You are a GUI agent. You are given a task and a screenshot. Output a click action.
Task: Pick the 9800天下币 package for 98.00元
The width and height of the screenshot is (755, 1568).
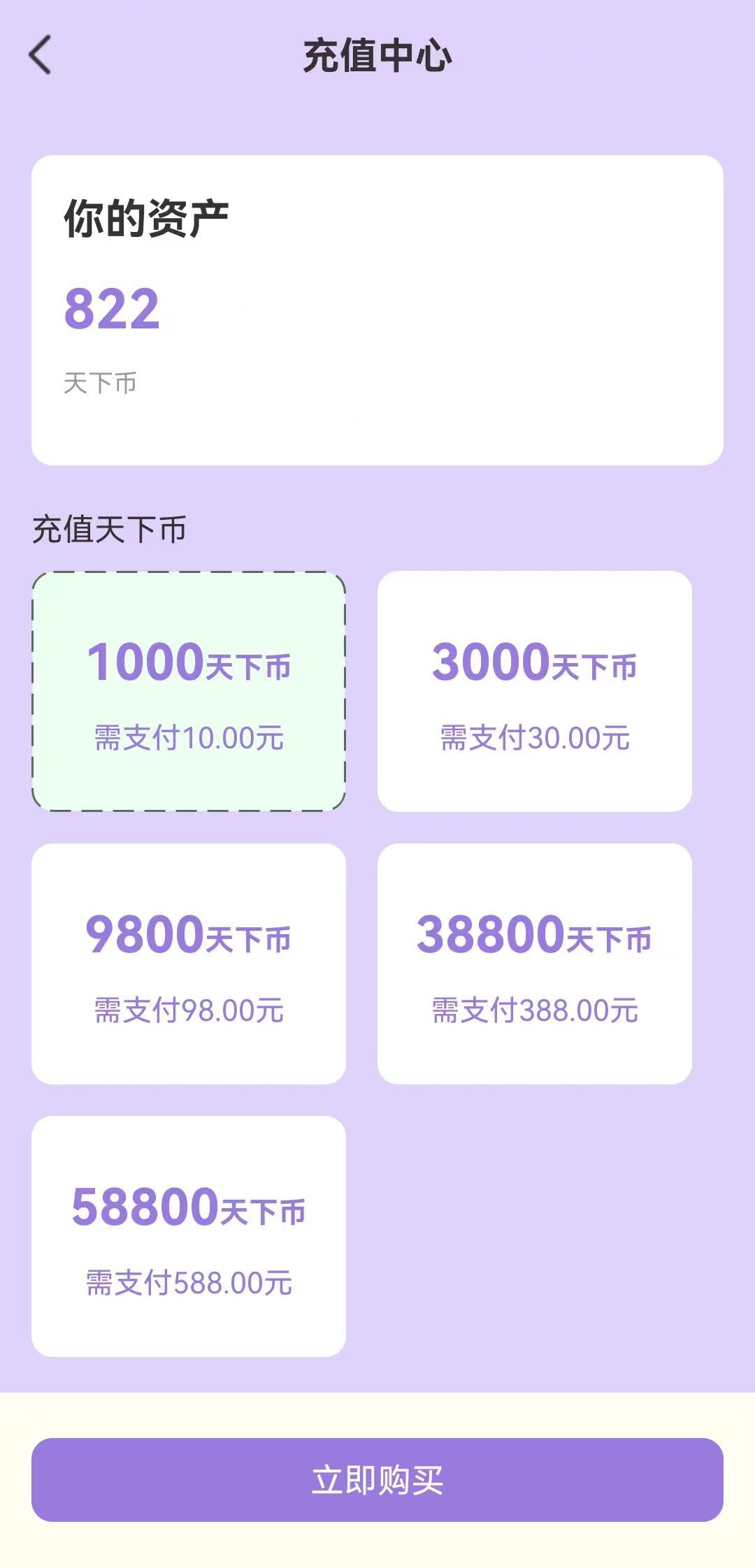pos(189,964)
